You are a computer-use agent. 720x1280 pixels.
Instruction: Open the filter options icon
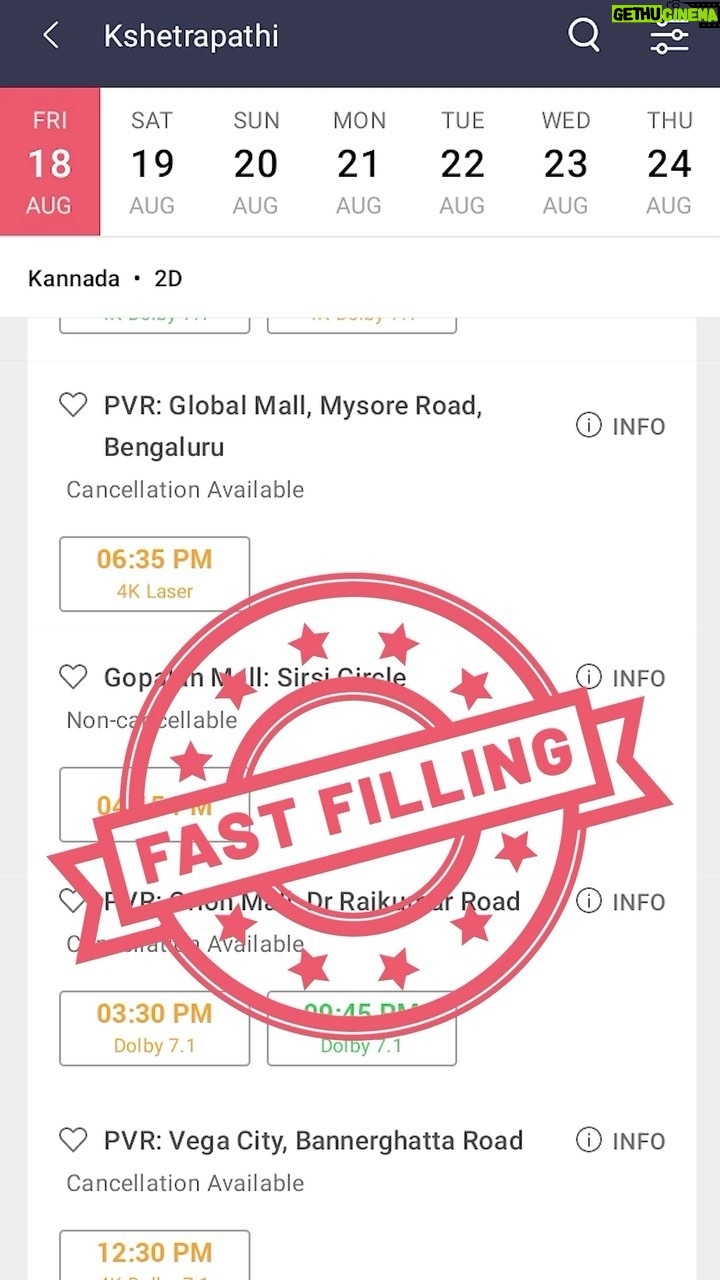click(x=669, y=36)
